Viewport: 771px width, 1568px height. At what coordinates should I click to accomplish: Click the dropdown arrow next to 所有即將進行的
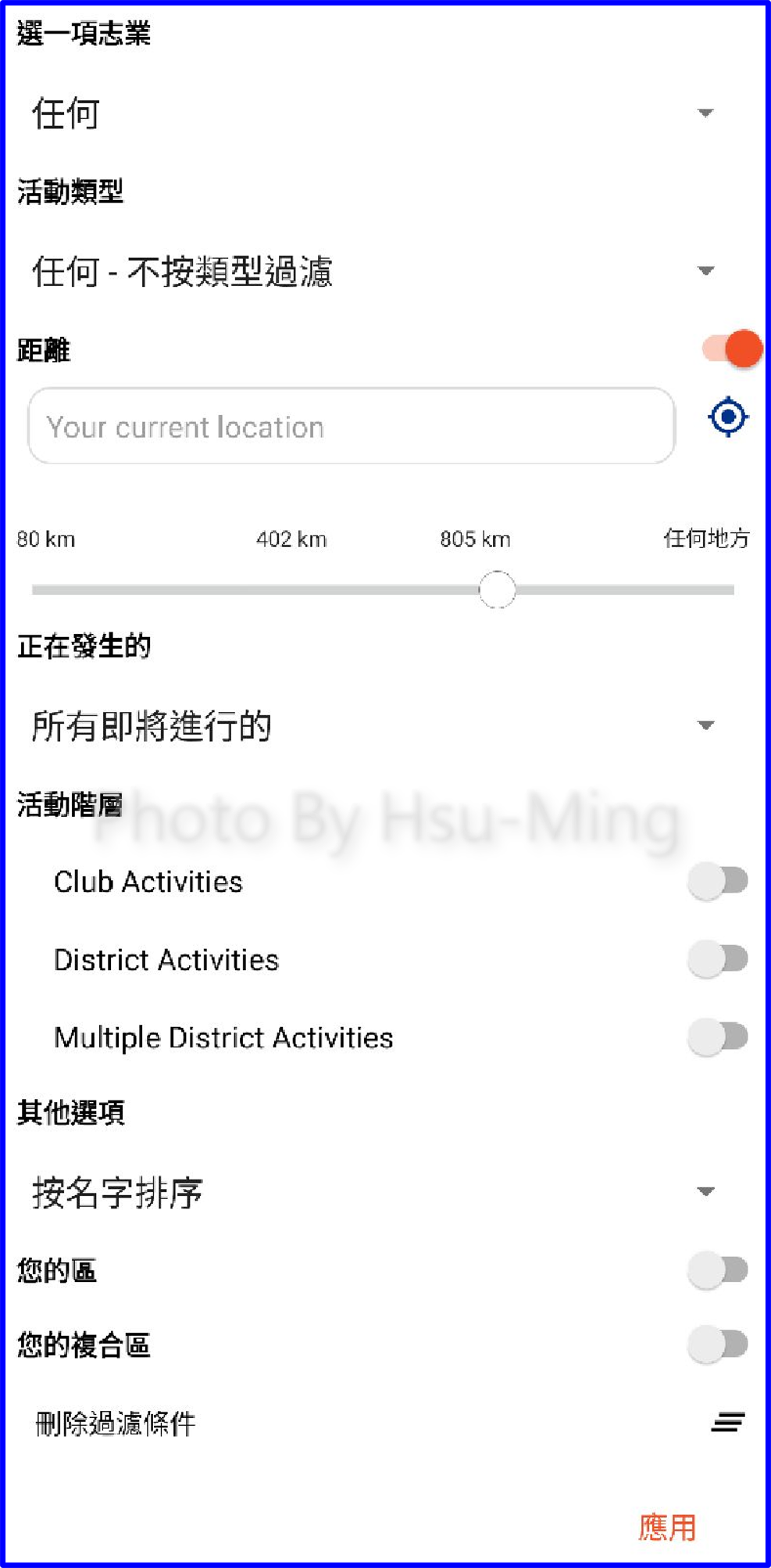click(705, 725)
